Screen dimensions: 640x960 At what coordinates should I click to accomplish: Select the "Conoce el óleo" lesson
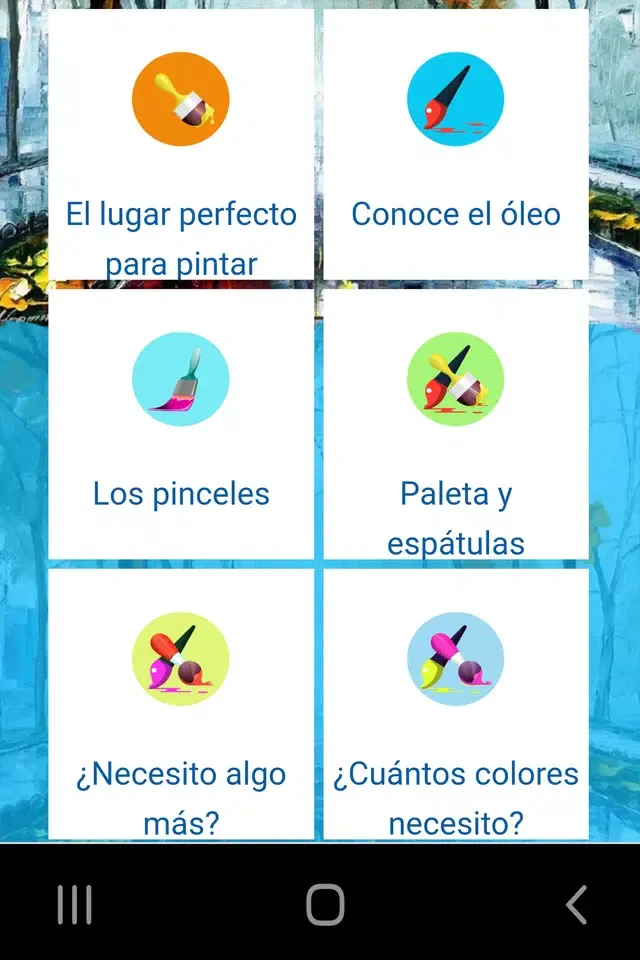pos(456,145)
